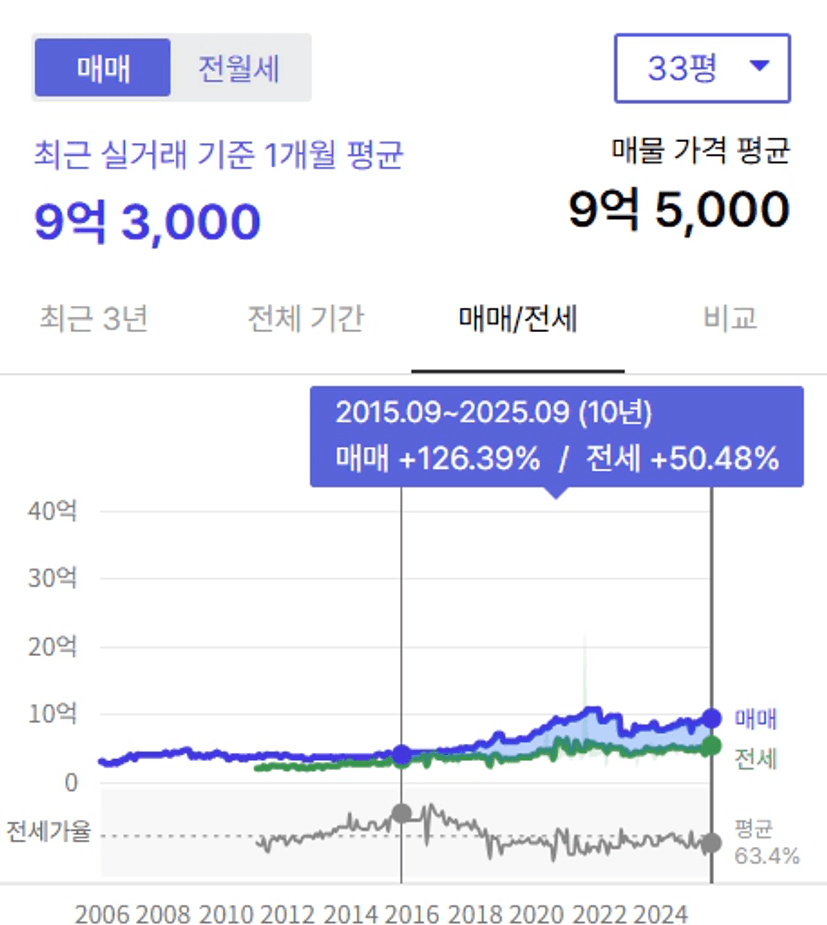Tap the blue 매매 point at 2015.09
Viewport: 827px width, 925px height.
pos(402,754)
